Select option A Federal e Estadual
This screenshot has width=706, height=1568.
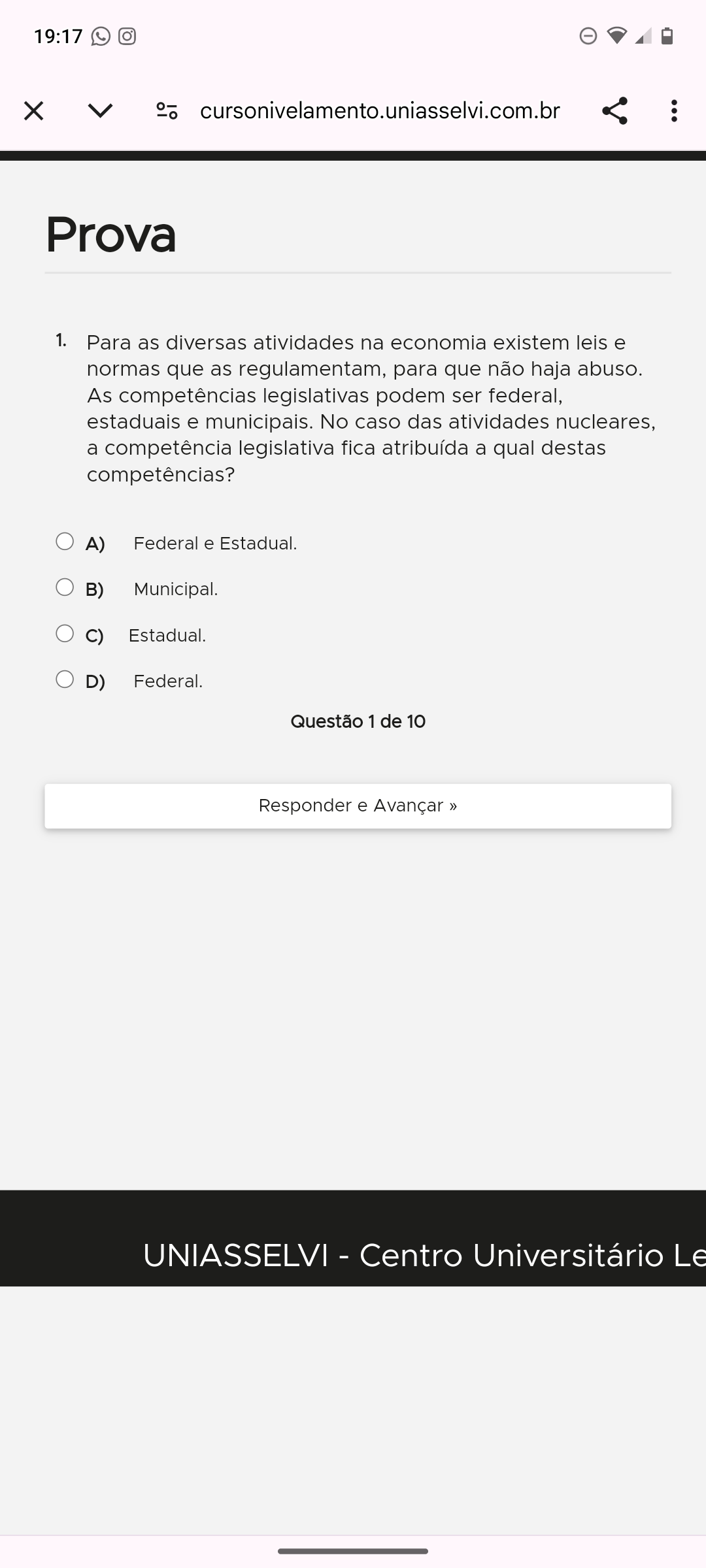point(65,542)
